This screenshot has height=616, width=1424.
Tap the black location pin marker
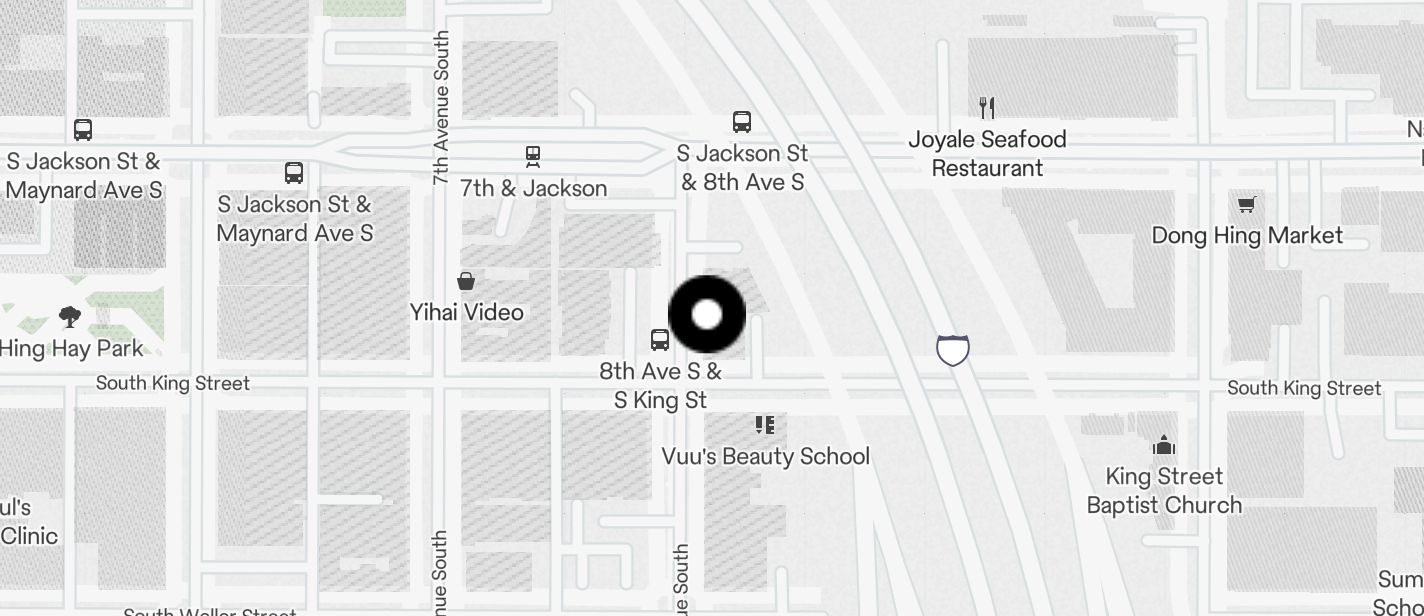[x=707, y=315]
